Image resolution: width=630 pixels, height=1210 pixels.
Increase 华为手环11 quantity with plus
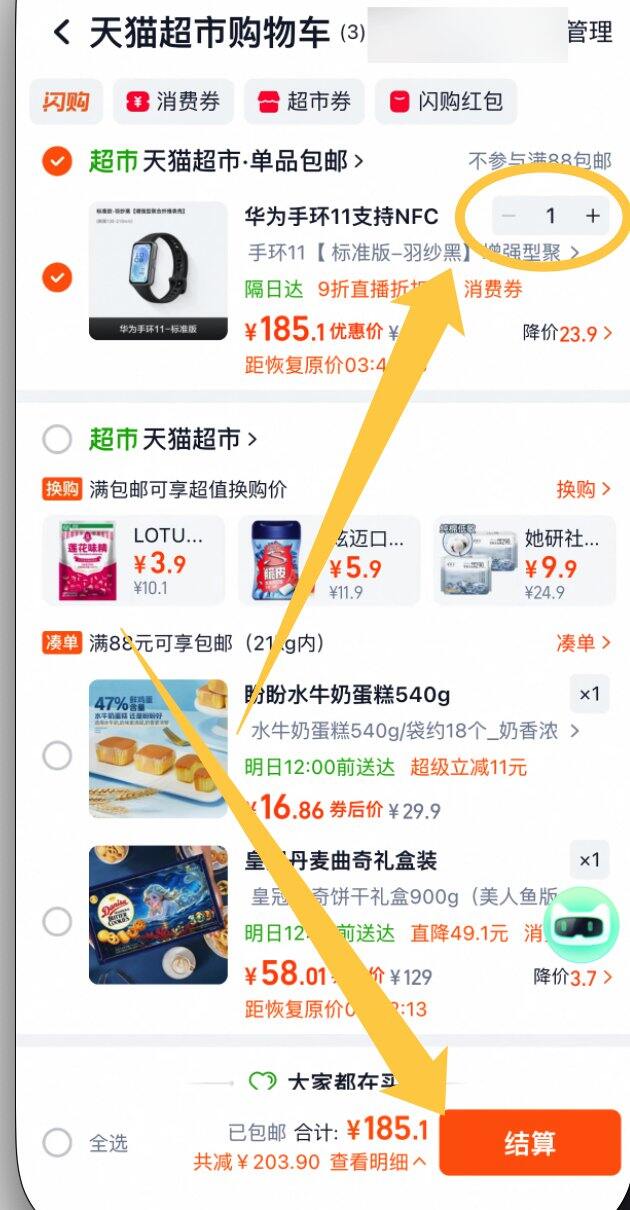tap(593, 216)
